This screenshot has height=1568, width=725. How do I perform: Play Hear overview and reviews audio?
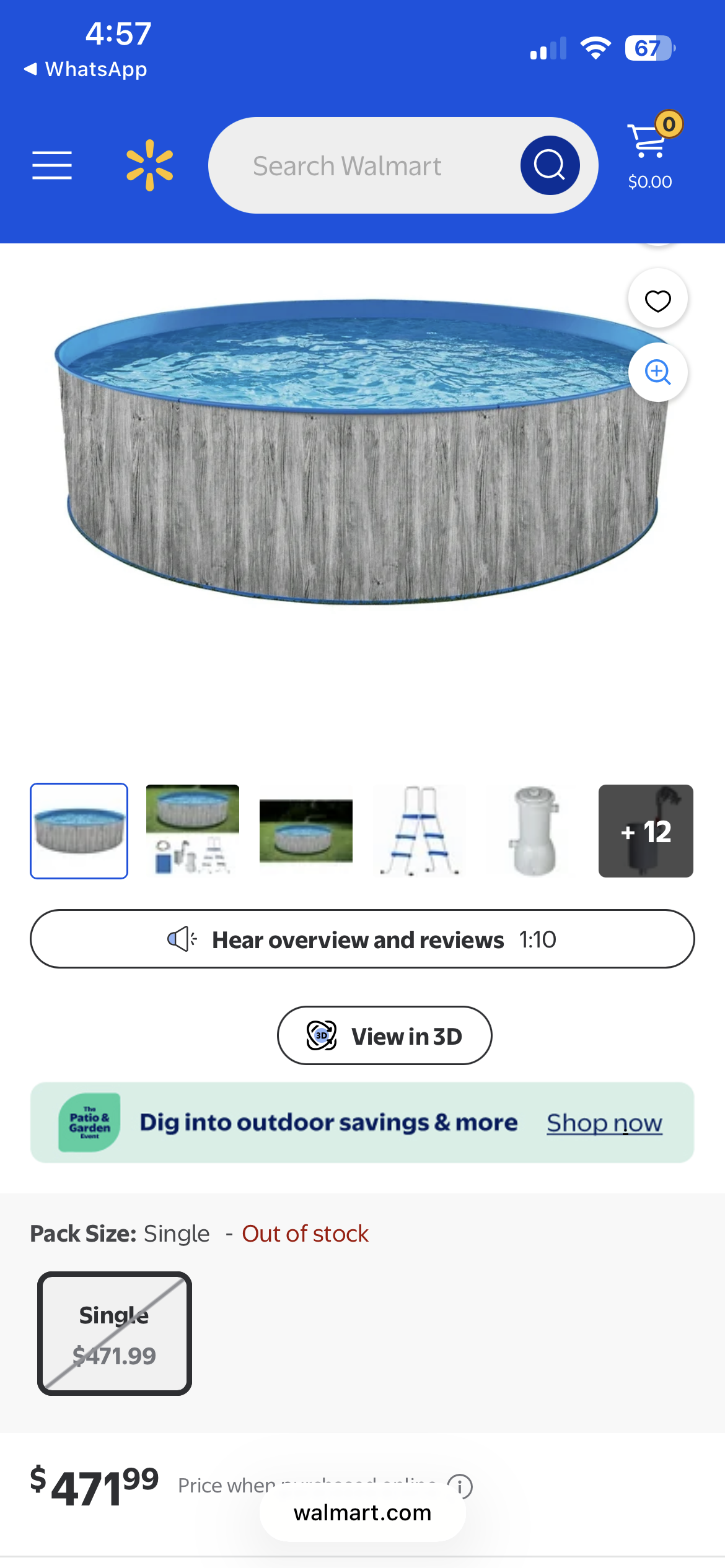click(x=362, y=939)
